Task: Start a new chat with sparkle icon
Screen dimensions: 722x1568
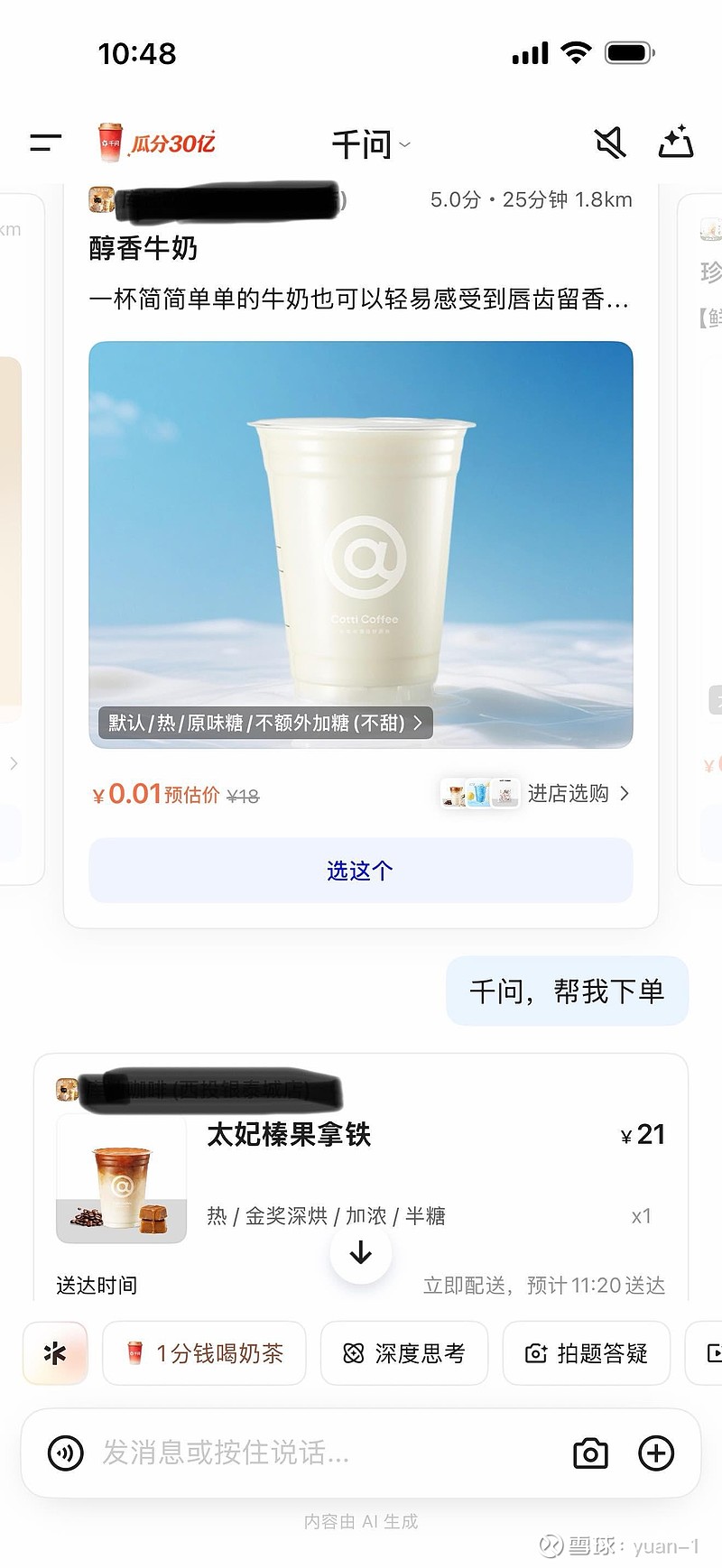Action: click(x=676, y=143)
